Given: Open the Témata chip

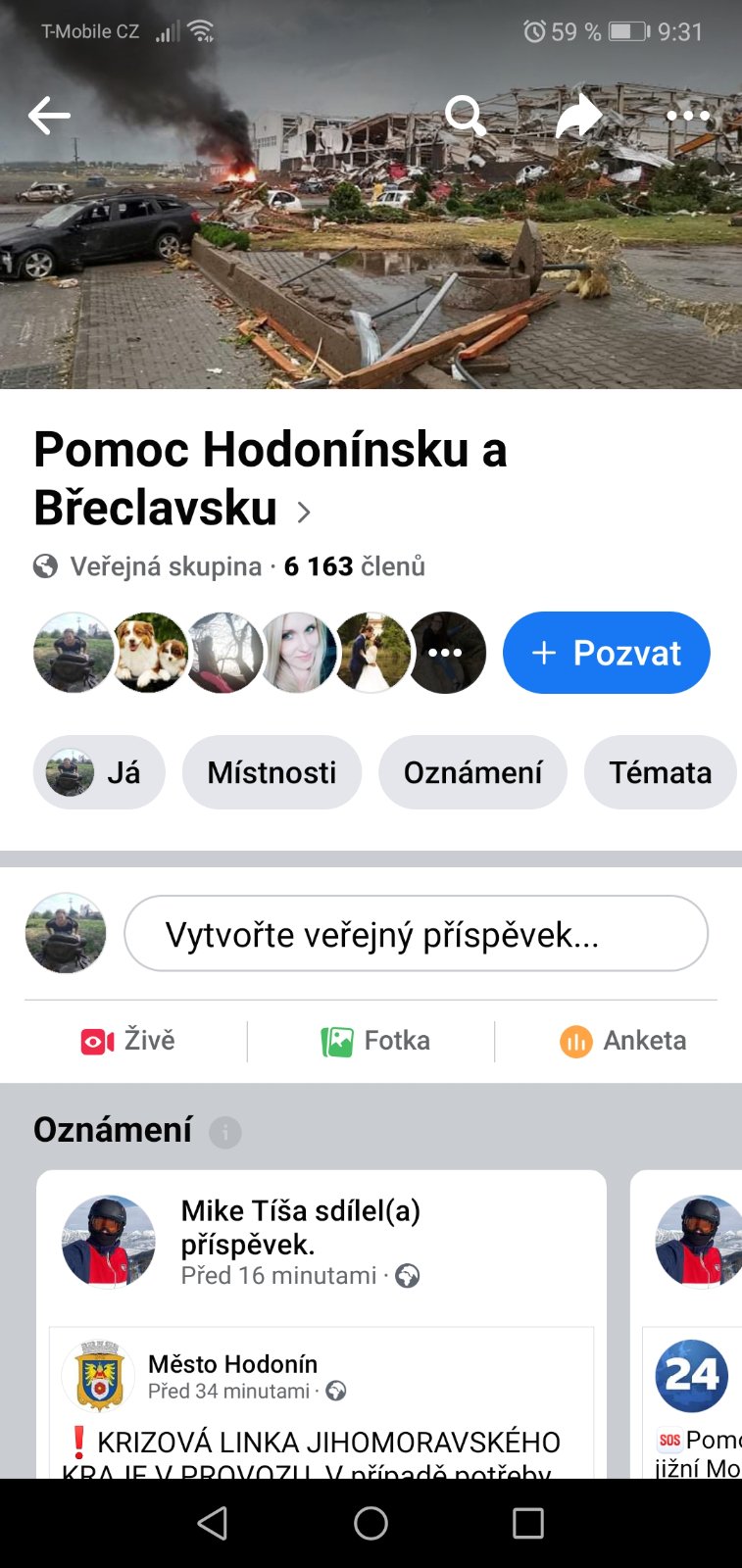Looking at the screenshot, I should pyautogui.click(x=660, y=772).
